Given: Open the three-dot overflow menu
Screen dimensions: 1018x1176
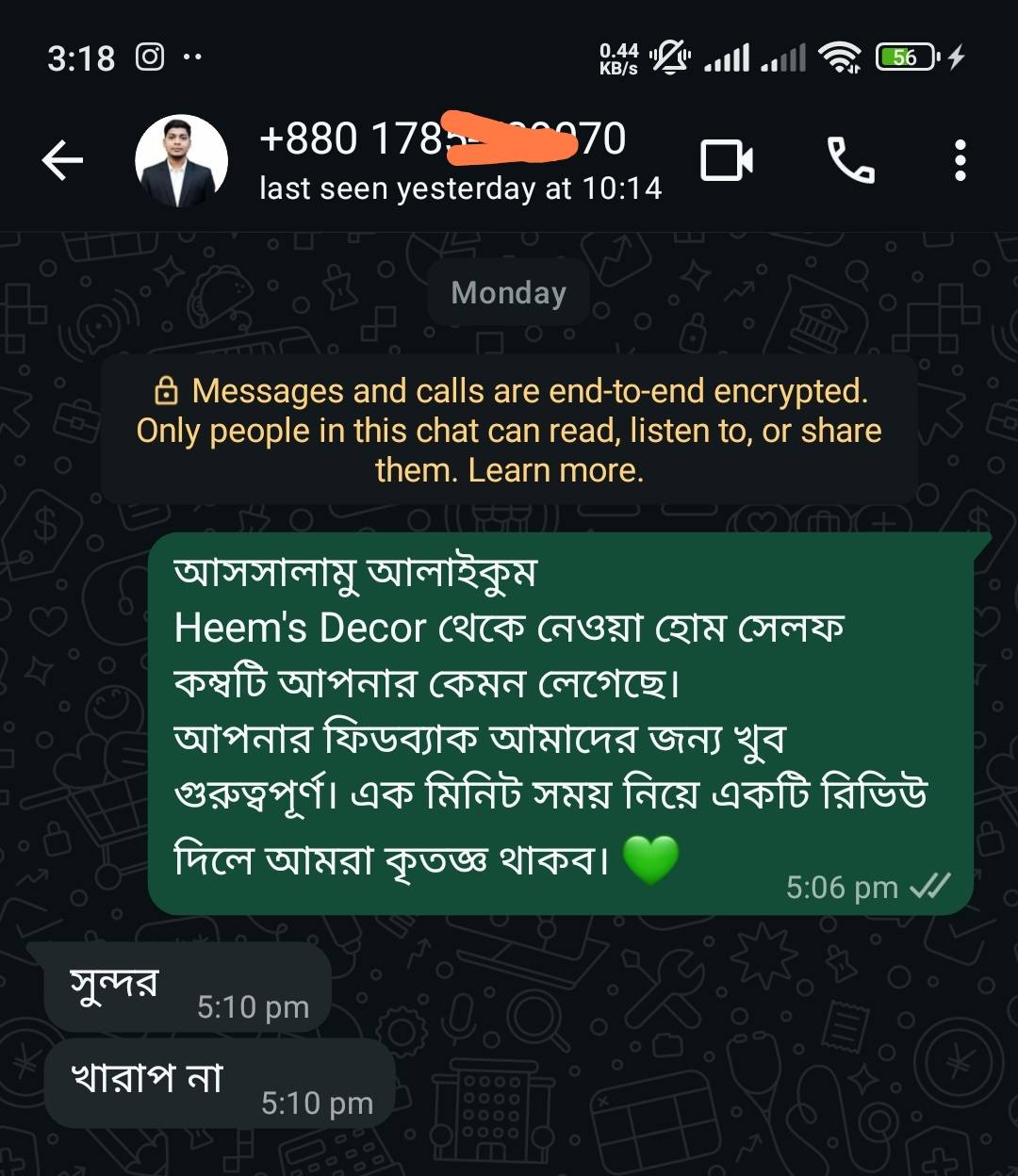Looking at the screenshot, I should [x=960, y=161].
